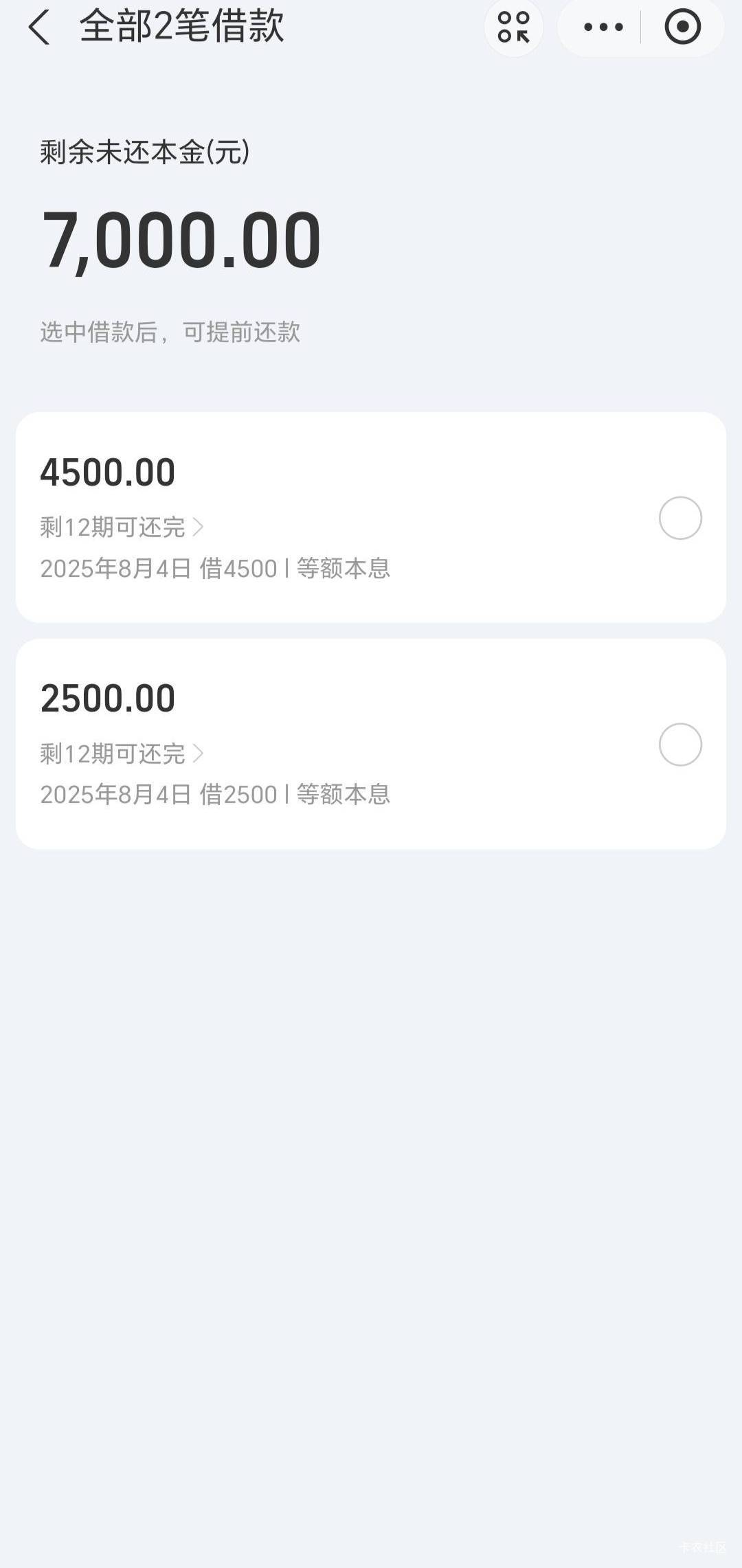View 剩12期可还完 details for the 4500 loan
Image resolution: width=742 pixels, height=1568 pixels.
click(122, 527)
